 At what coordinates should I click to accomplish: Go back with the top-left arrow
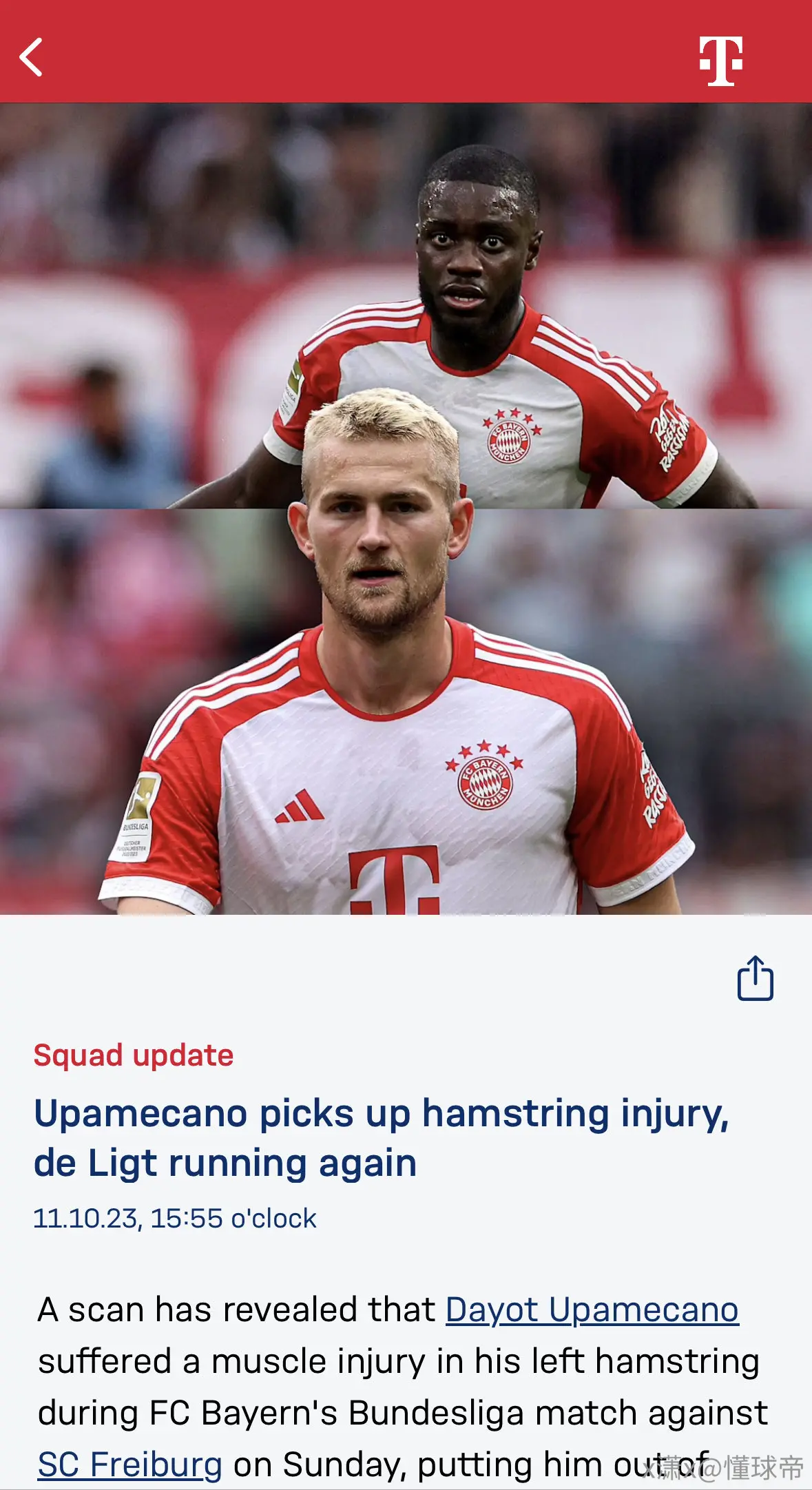pyautogui.click(x=31, y=57)
